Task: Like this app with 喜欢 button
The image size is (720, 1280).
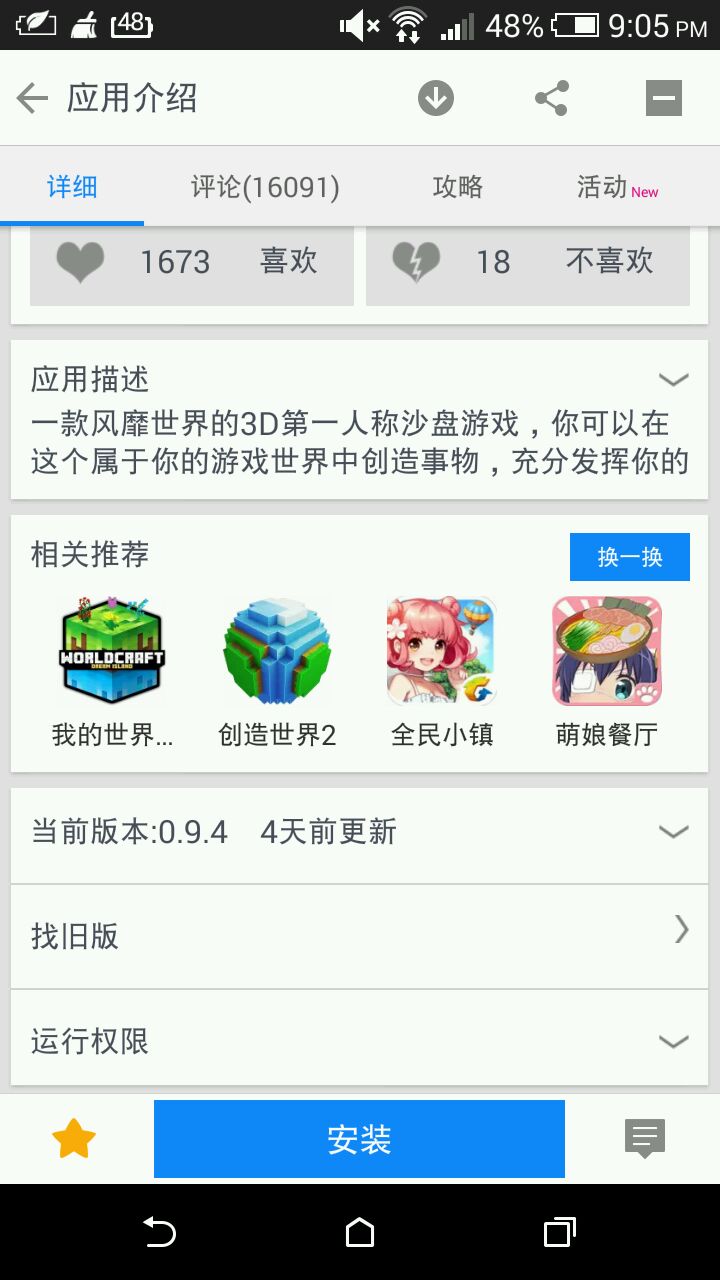Action: 191,262
